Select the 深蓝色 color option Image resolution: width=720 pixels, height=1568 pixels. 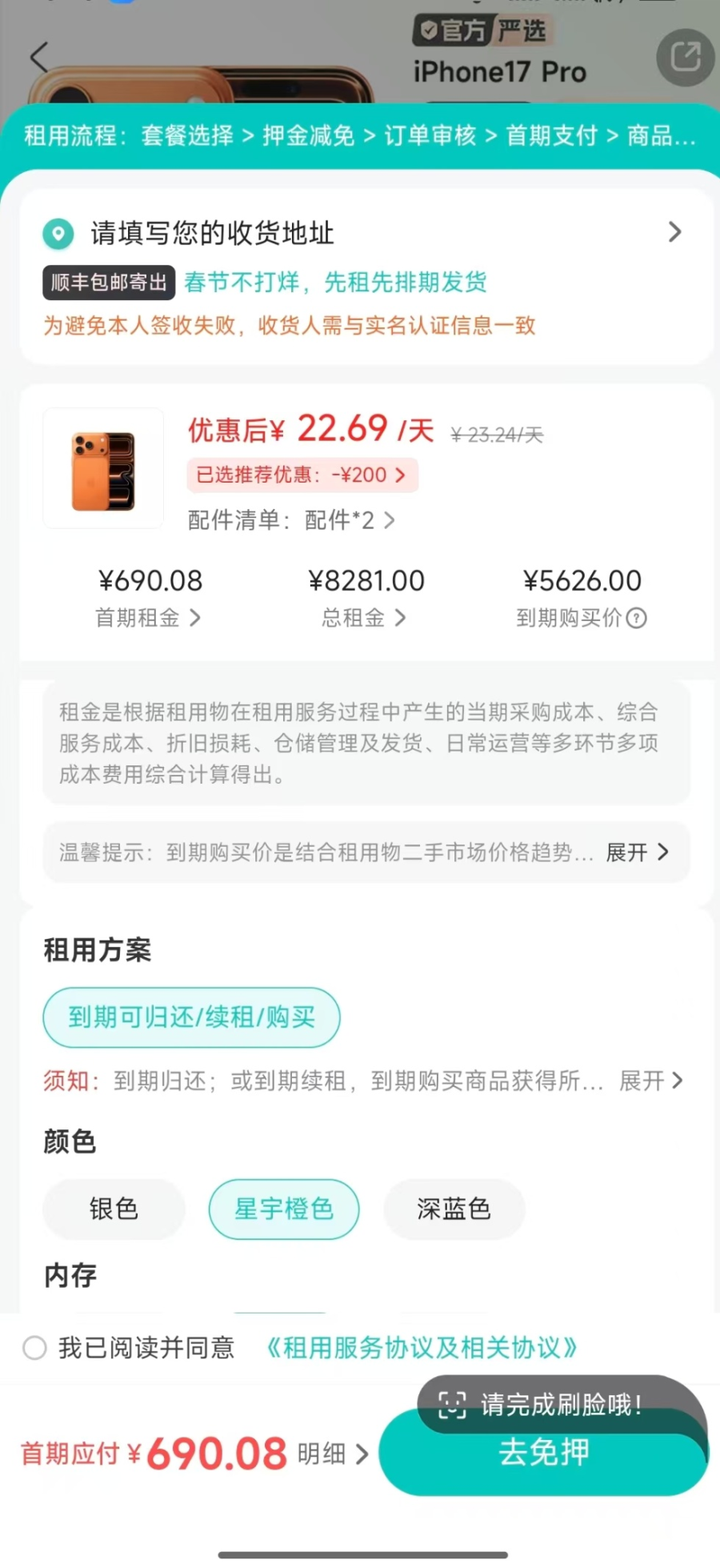click(454, 1209)
